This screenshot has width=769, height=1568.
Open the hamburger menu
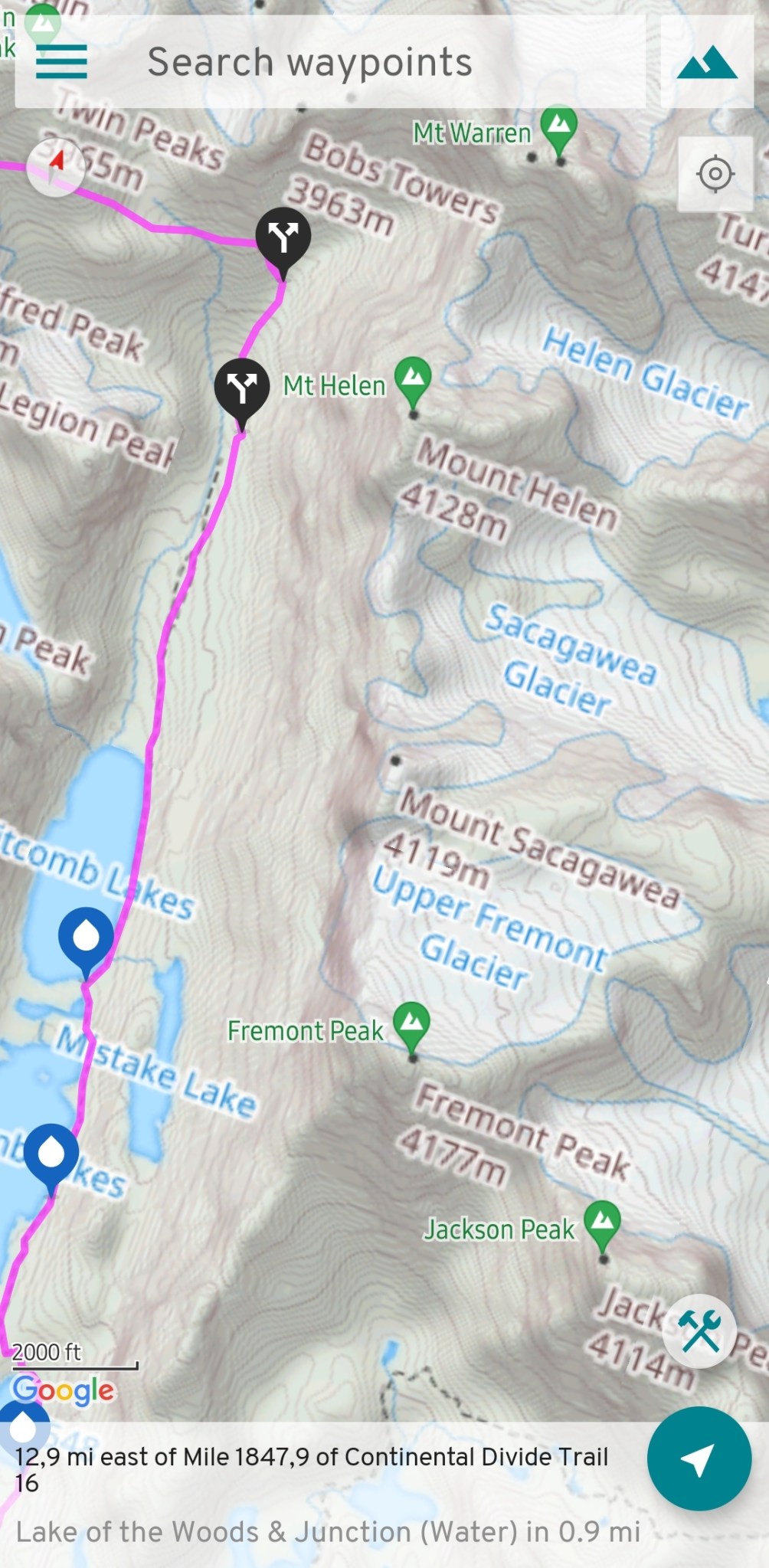[61, 61]
